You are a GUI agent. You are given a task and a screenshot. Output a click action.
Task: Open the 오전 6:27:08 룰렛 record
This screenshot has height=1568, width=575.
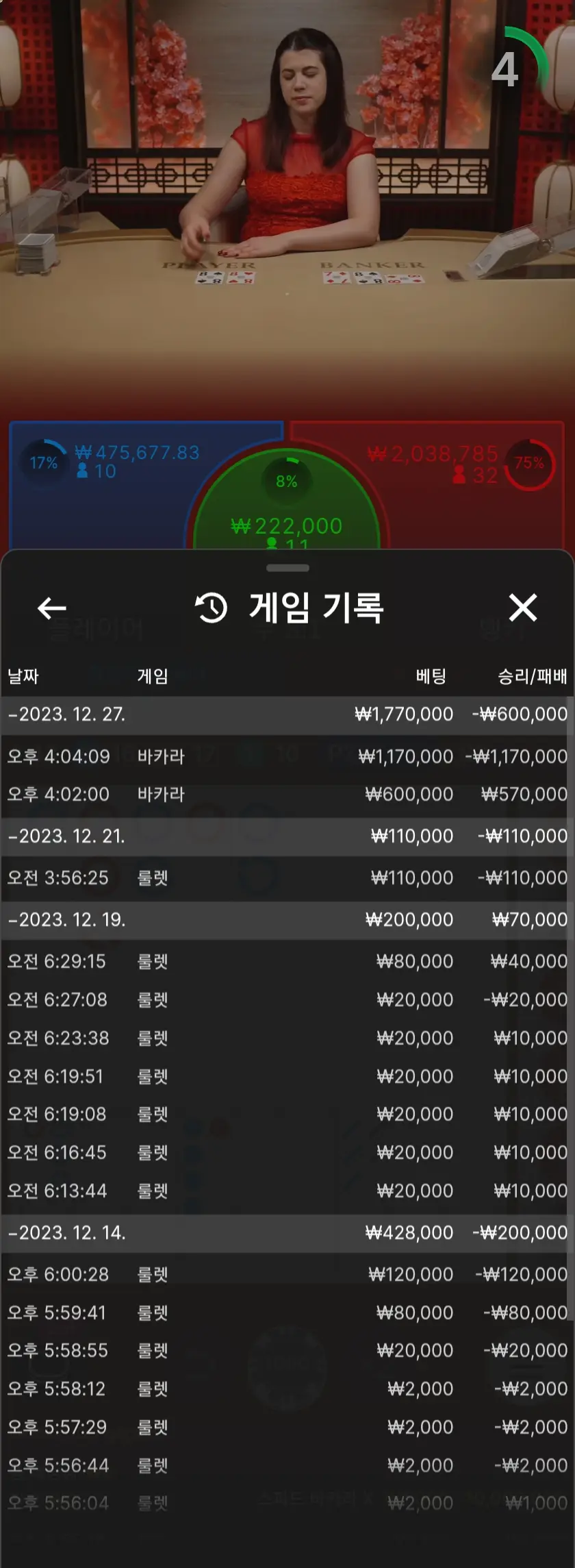pos(287,1000)
